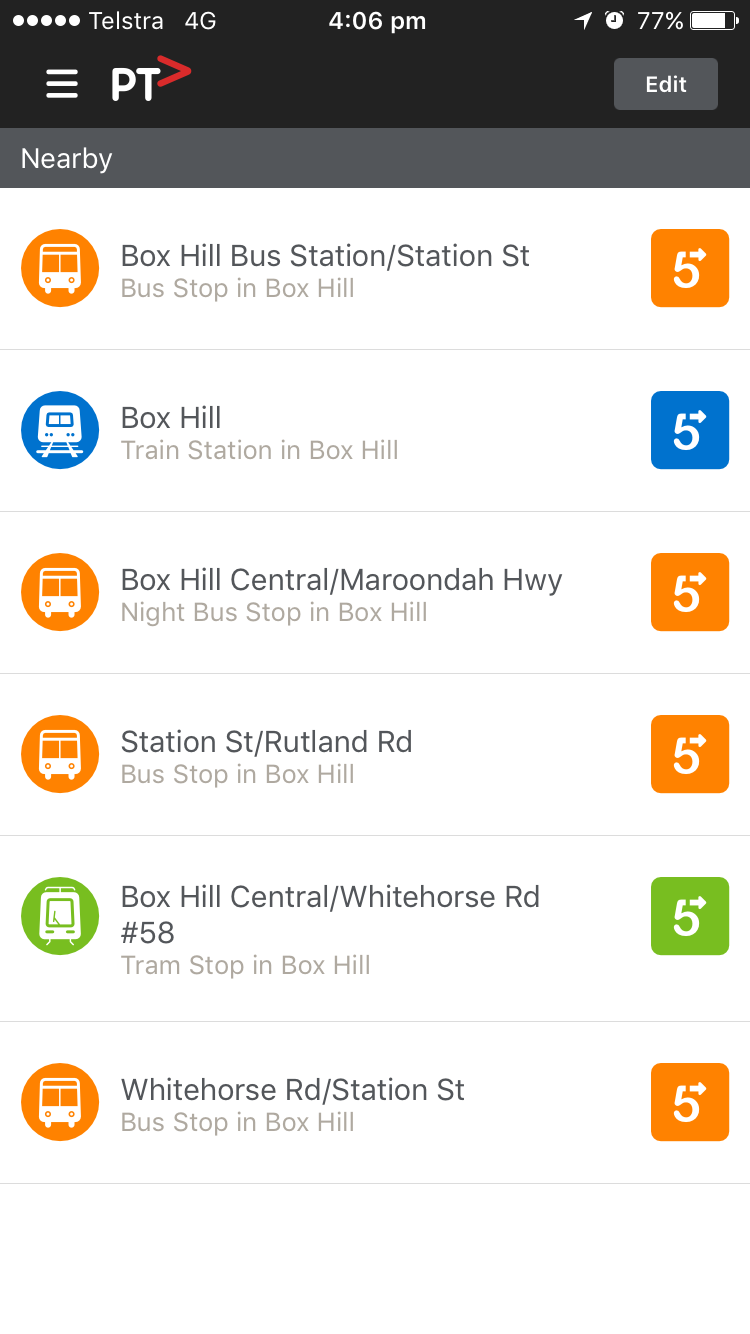Screen dimensions: 750x1334
Task: Show next 5 departures for Maroondah Hwy night bus
Action: 689,592
